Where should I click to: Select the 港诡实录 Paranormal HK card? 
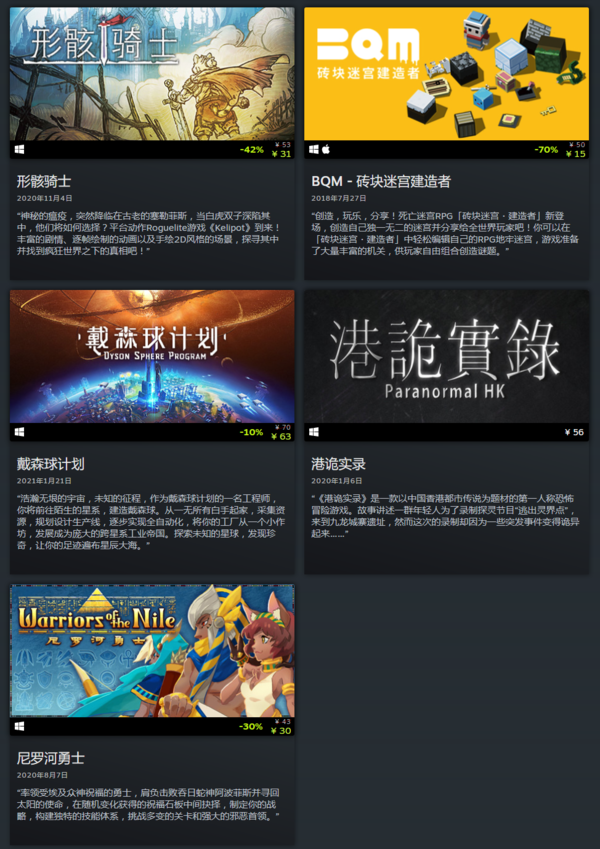coord(446,357)
